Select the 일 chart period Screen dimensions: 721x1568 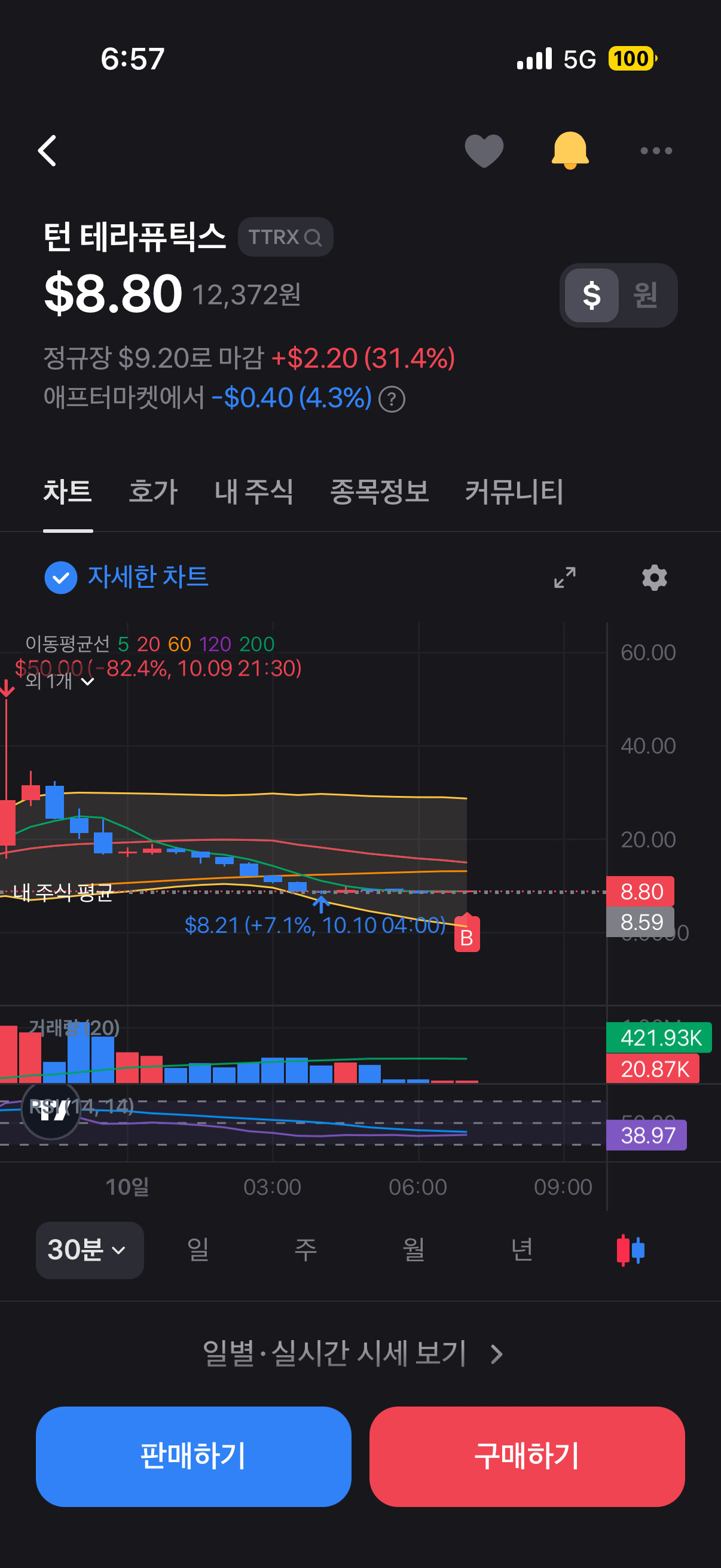pyautogui.click(x=198, y=1250)
